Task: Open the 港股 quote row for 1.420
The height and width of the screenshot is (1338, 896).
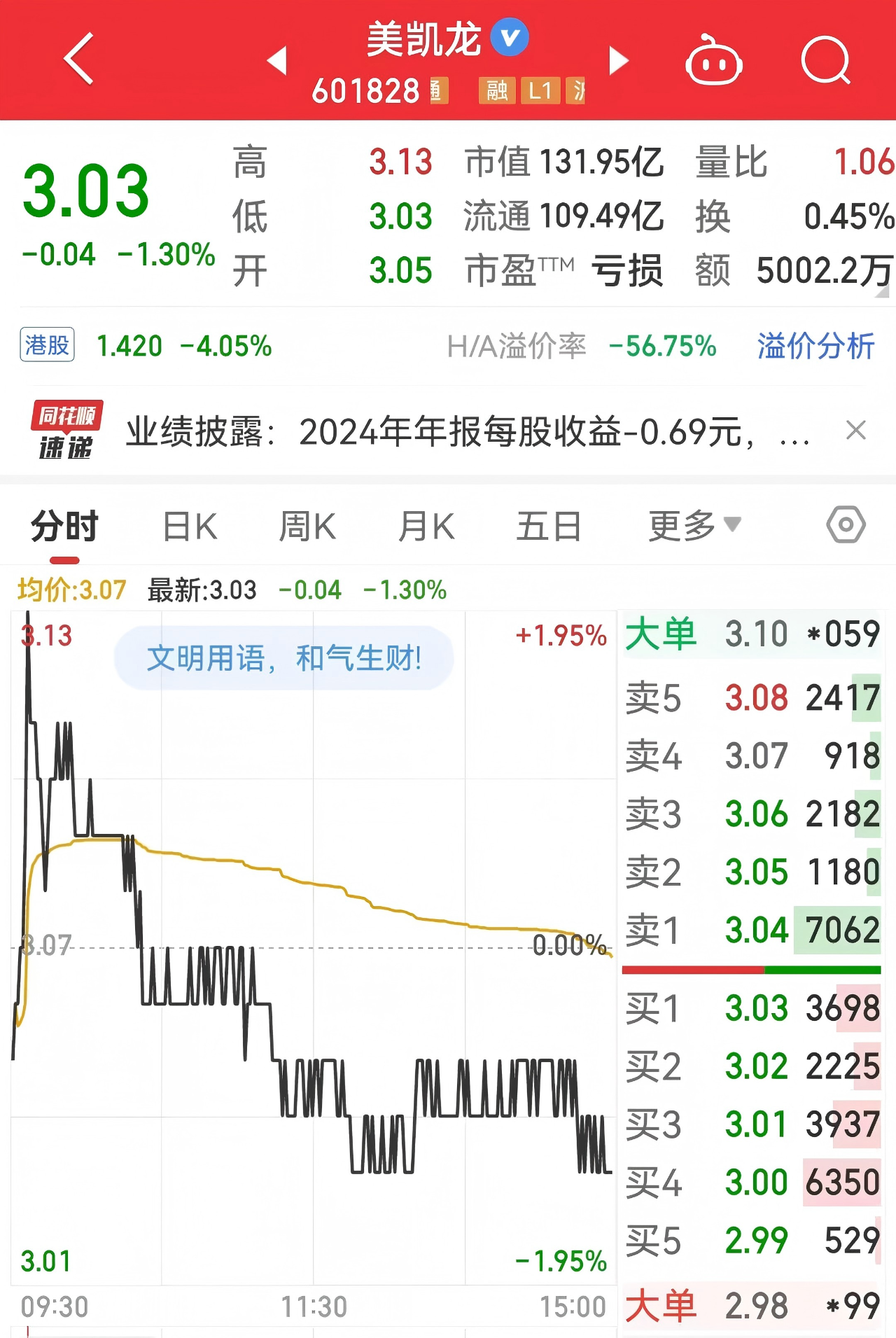Action: click(147, 346)
